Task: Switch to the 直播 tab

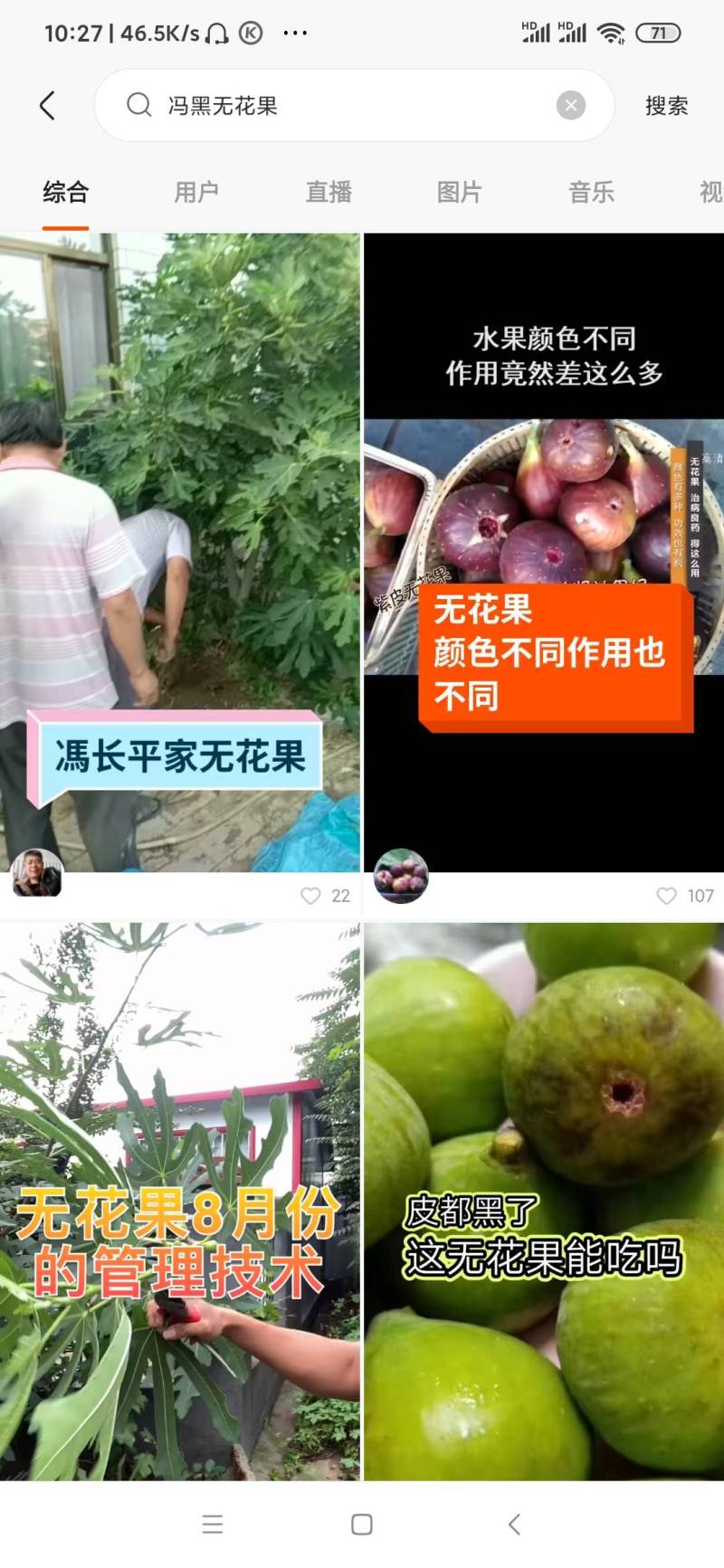Action: click(x=329, y=192)
